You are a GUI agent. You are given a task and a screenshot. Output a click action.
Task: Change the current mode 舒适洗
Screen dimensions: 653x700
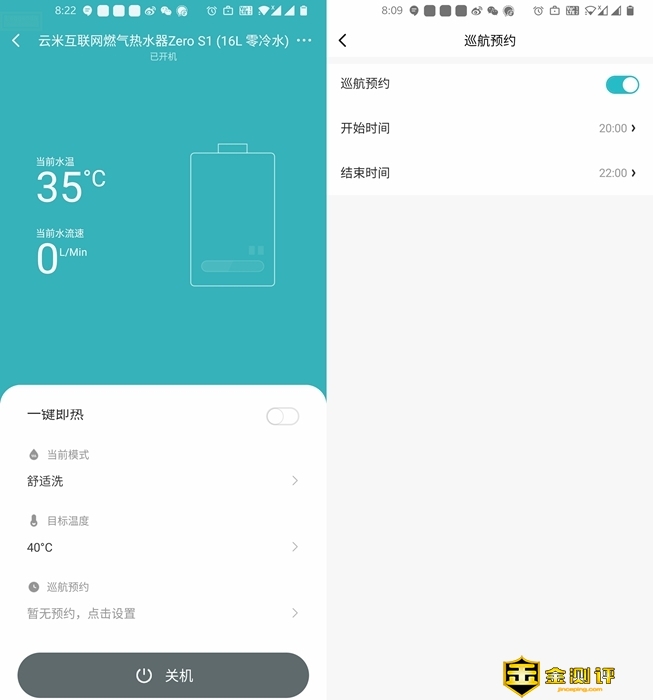162,481
